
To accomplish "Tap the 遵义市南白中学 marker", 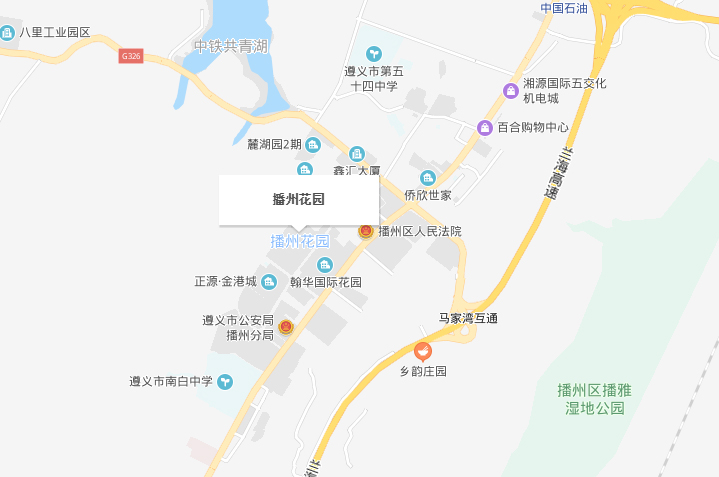I will [x=226, y=381].
